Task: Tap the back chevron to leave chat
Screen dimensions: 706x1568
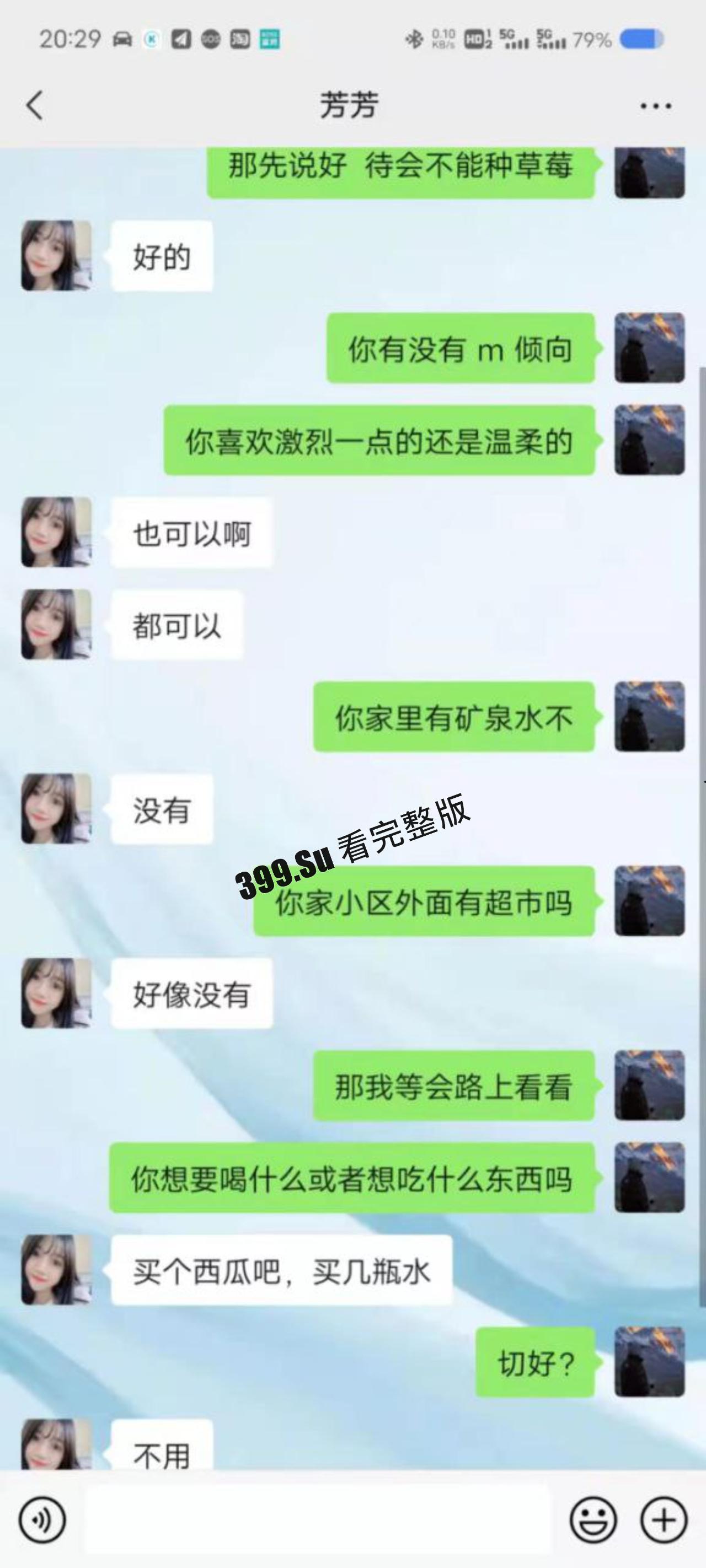Action: (x=35, y=104)
